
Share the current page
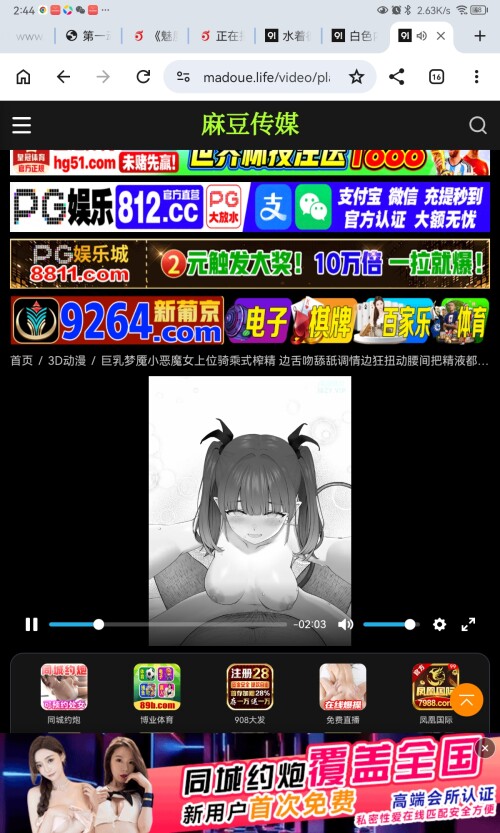396,77
